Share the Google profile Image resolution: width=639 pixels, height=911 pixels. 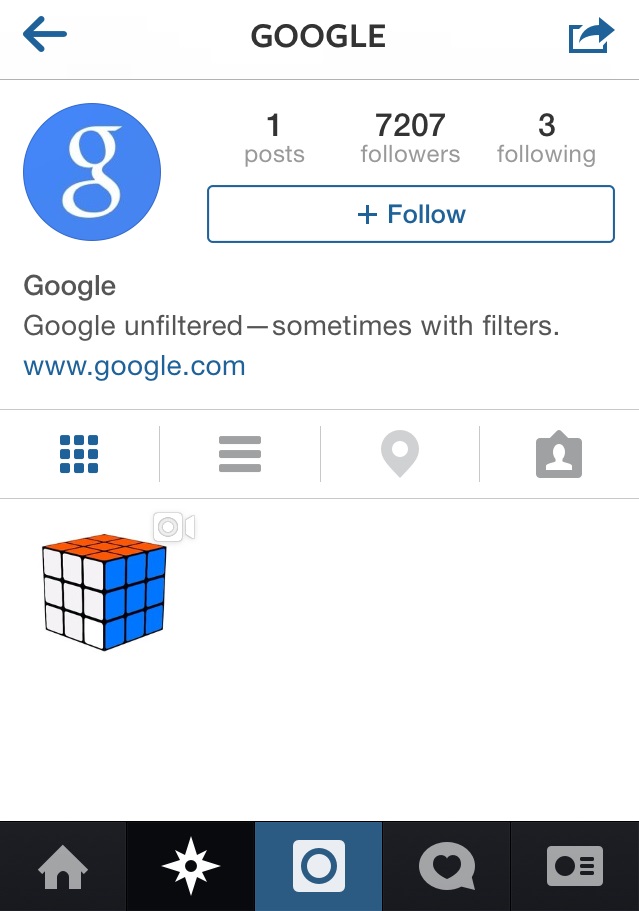[x=589, y=37]
